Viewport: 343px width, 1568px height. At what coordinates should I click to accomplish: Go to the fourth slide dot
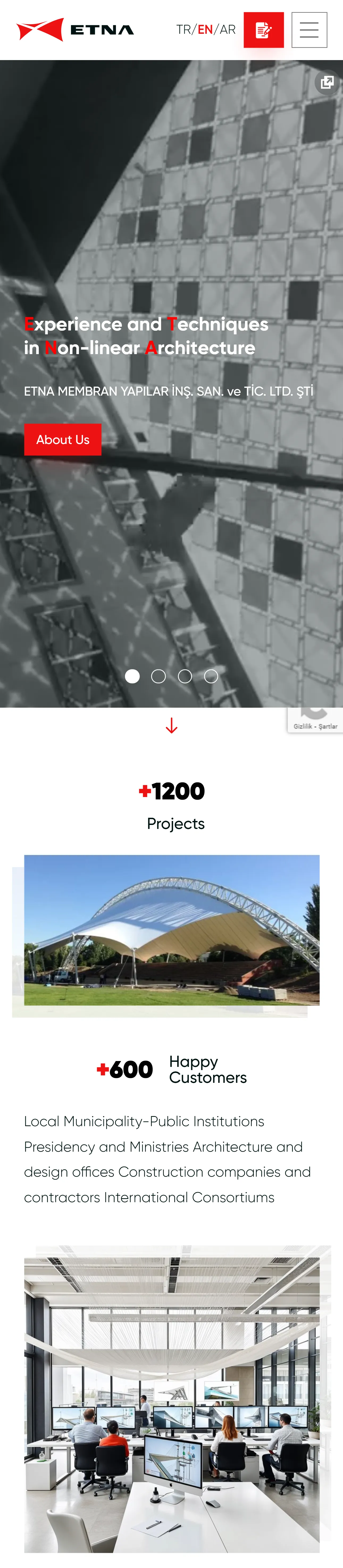pos(211,676)
